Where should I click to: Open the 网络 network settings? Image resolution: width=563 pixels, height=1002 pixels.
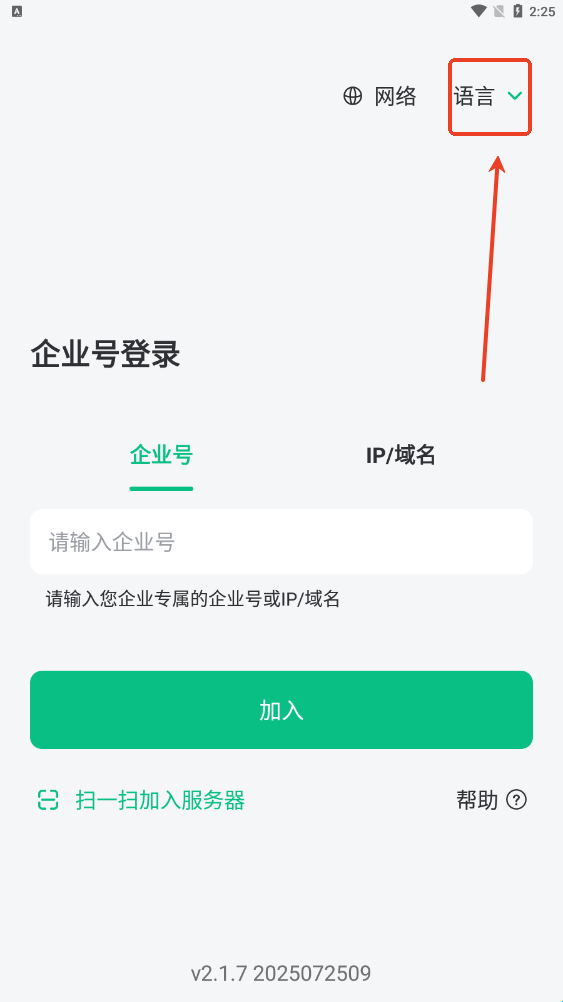(x=380, y=96)
